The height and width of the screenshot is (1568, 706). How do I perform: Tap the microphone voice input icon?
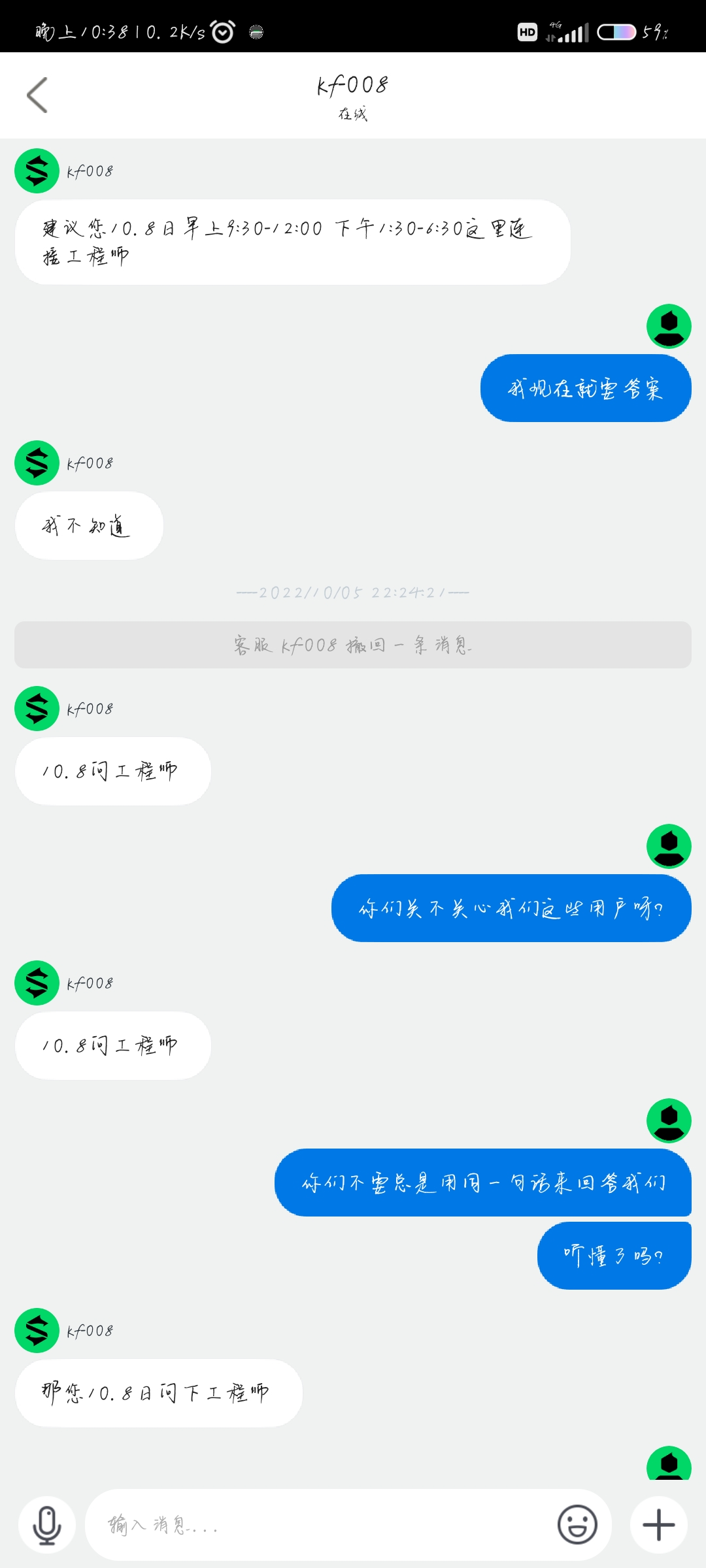47,1526
